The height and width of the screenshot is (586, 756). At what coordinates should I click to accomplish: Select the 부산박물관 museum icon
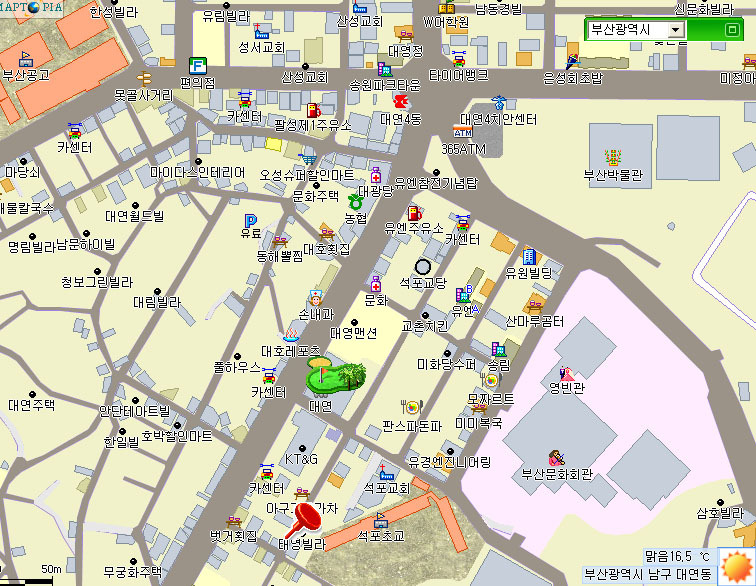click(613, 157)
